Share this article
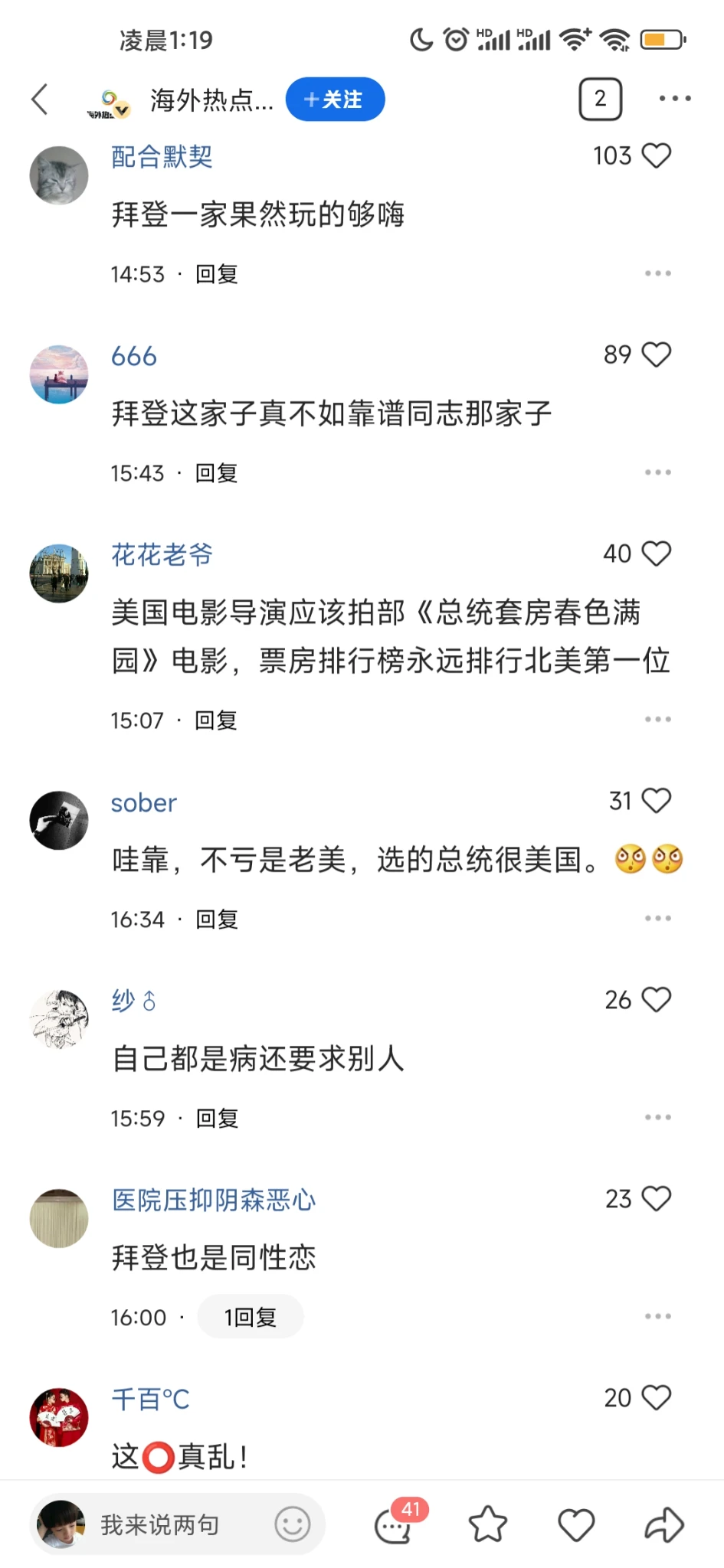This screenshot has height=1568, width=724. [663, 1524]
